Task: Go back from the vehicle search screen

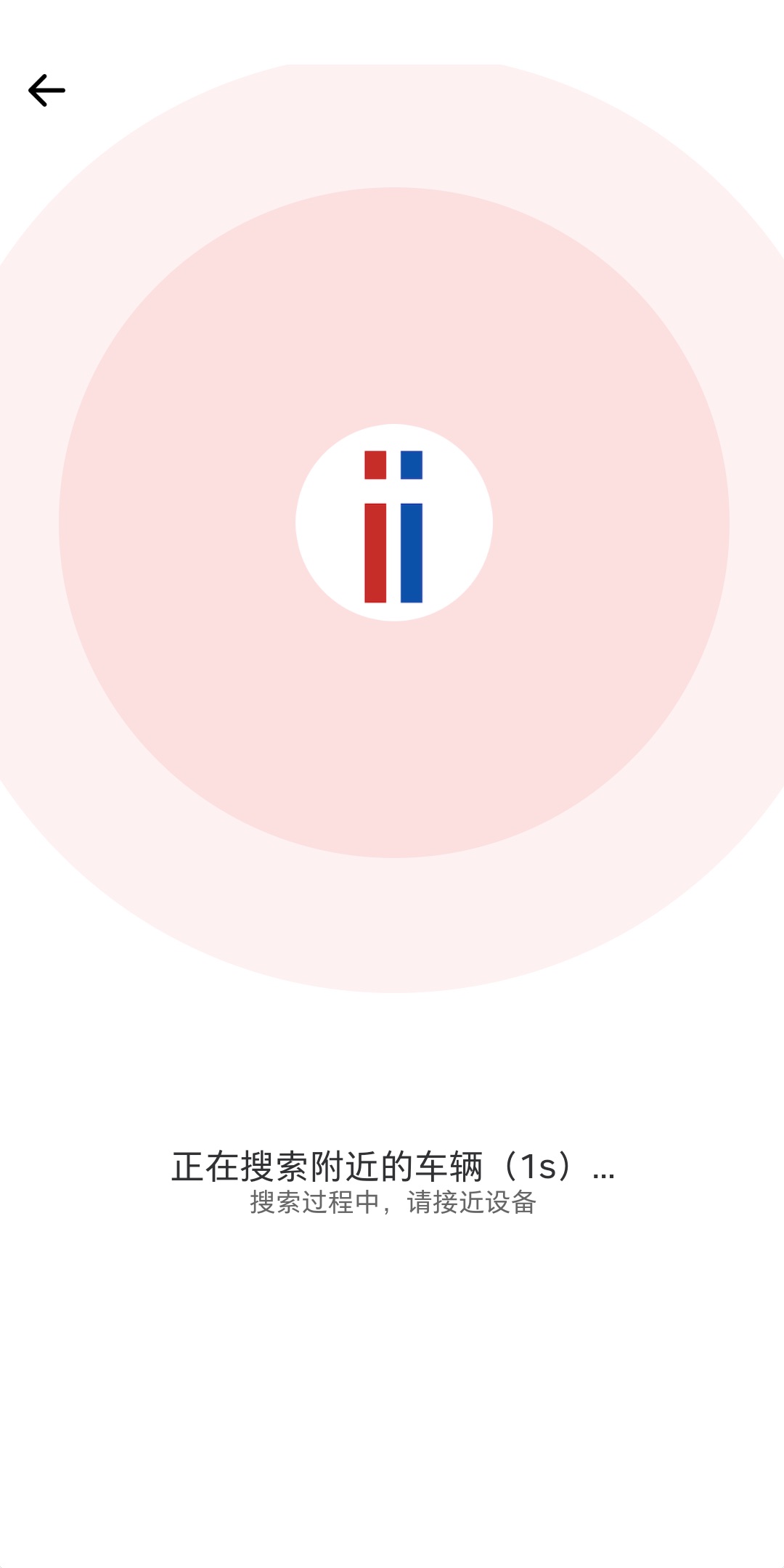Action: (46, 91)
